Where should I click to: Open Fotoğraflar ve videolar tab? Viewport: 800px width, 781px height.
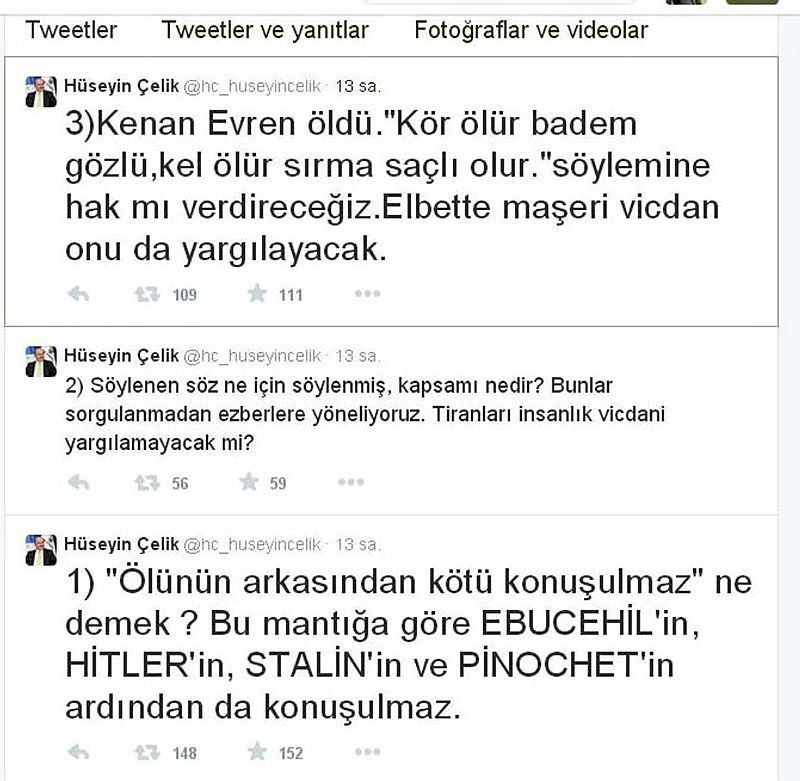531,30
